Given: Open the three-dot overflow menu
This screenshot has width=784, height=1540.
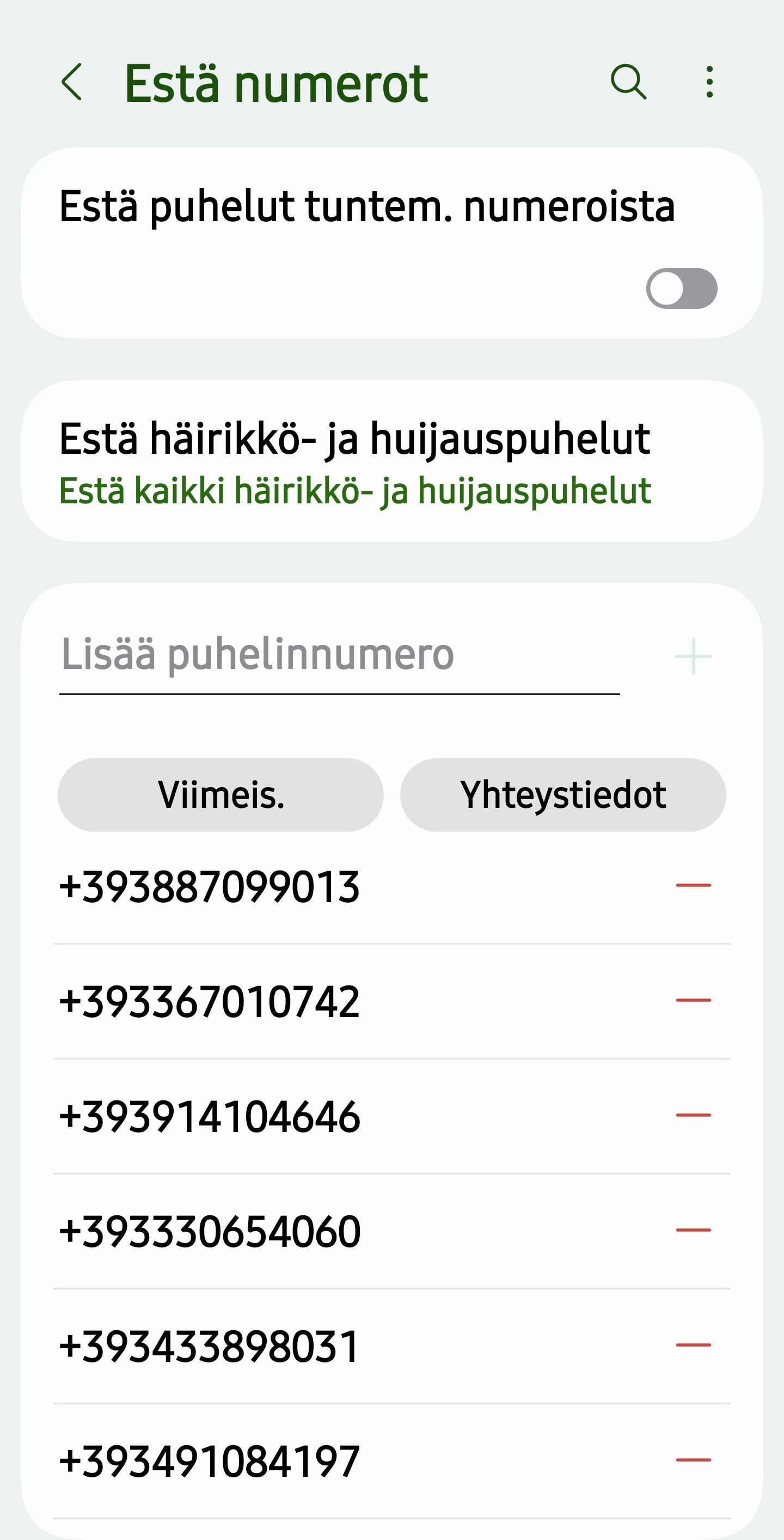Looking at the screenshot, I should pos(709,82).
